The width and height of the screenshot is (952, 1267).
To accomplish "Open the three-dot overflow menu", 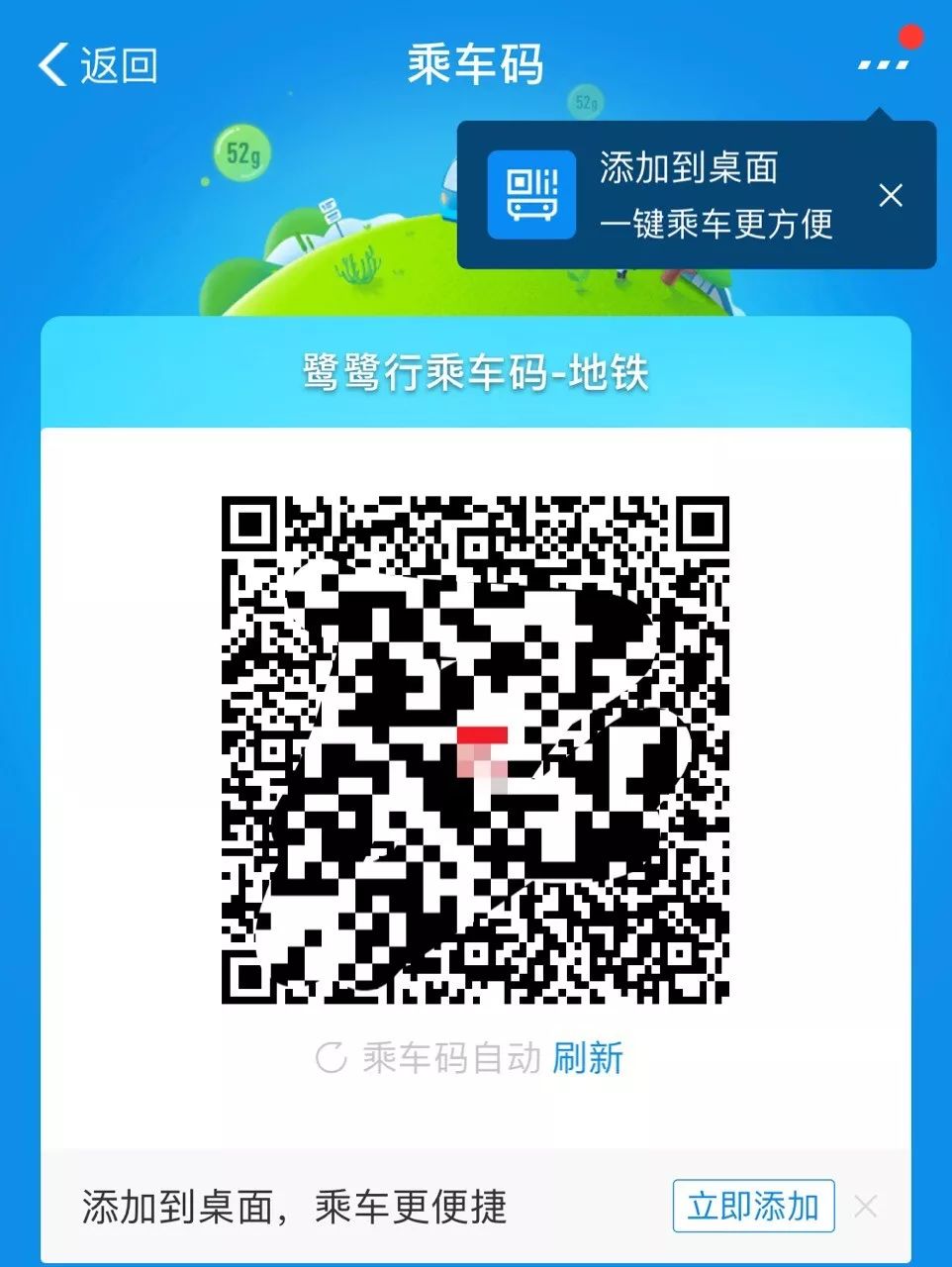I will pos(883,64).
